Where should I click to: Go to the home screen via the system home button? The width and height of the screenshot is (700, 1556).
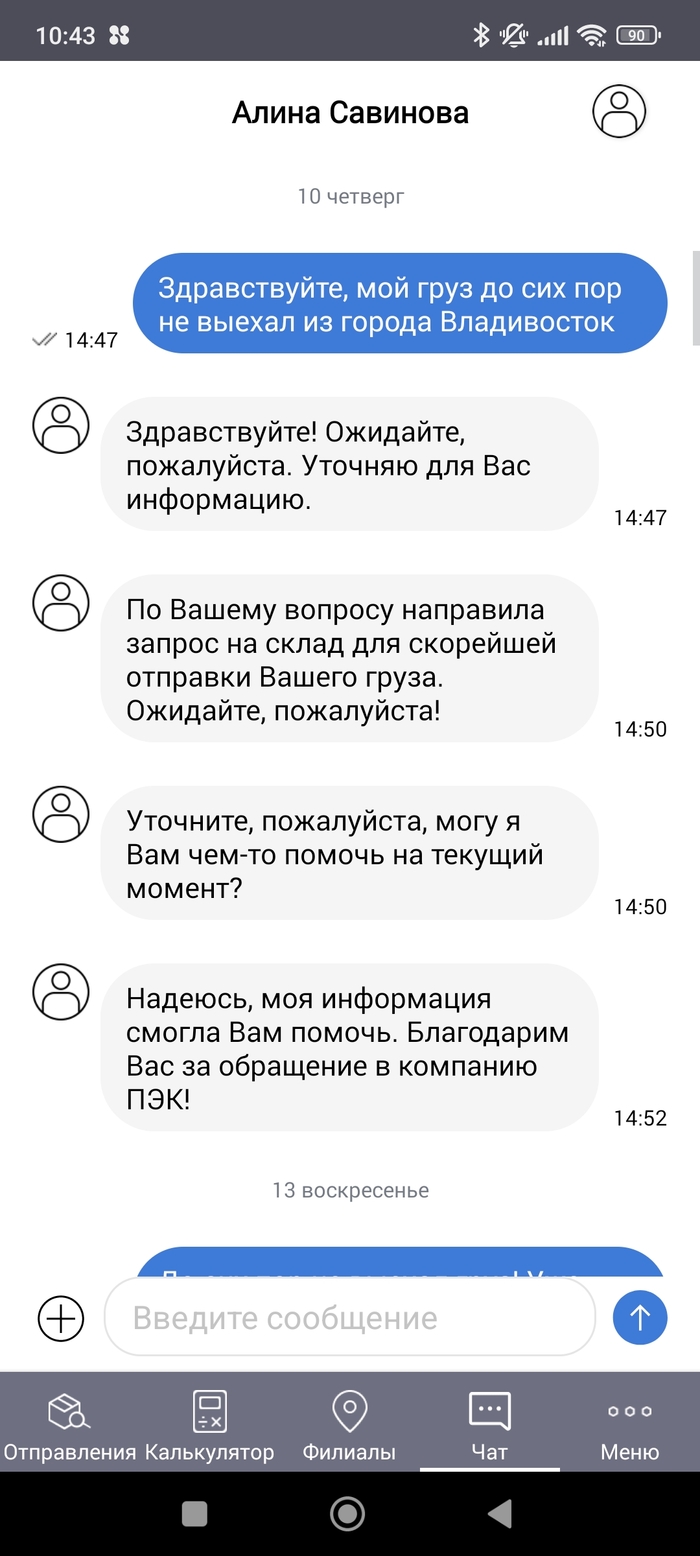coord(347,1514)
